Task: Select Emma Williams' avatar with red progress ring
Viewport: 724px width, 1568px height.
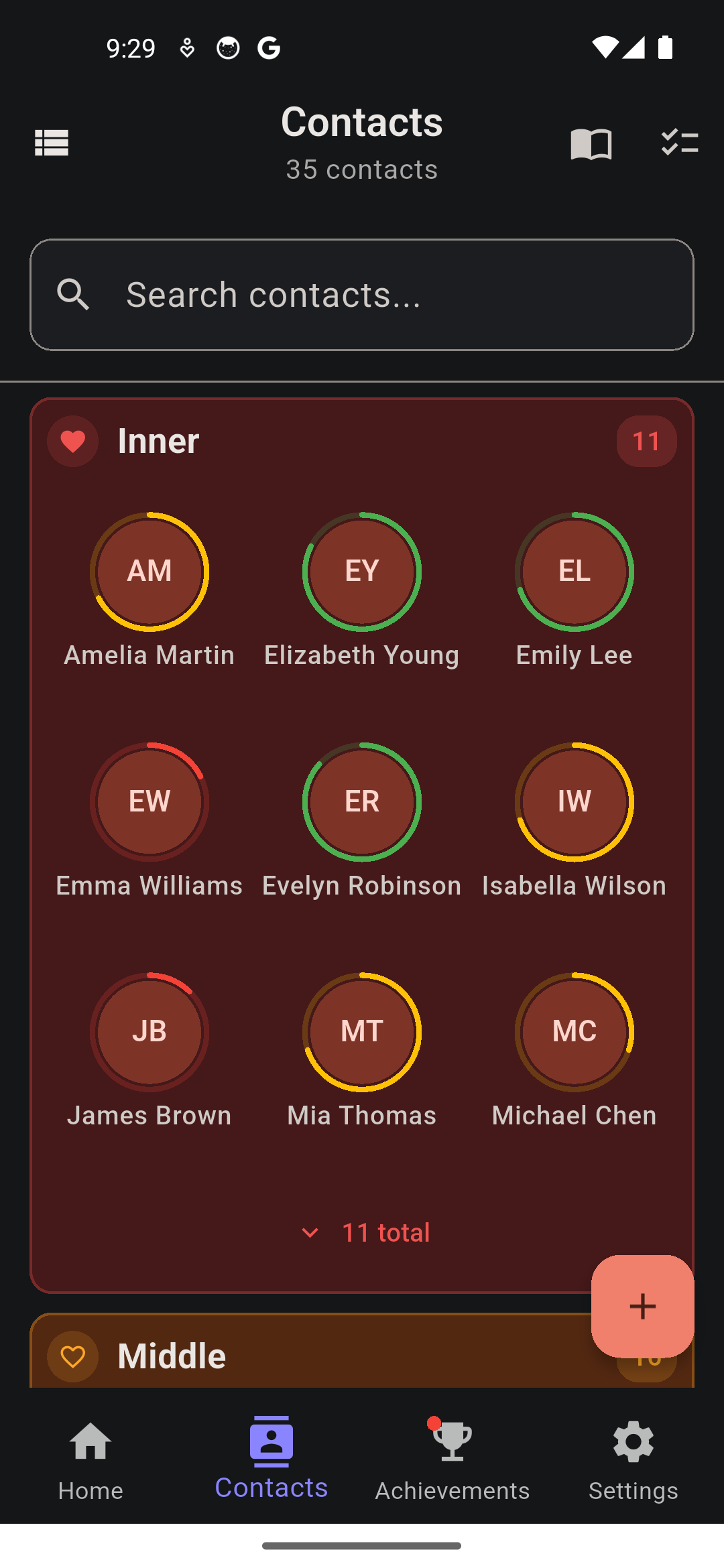Action: click(149, 801)
